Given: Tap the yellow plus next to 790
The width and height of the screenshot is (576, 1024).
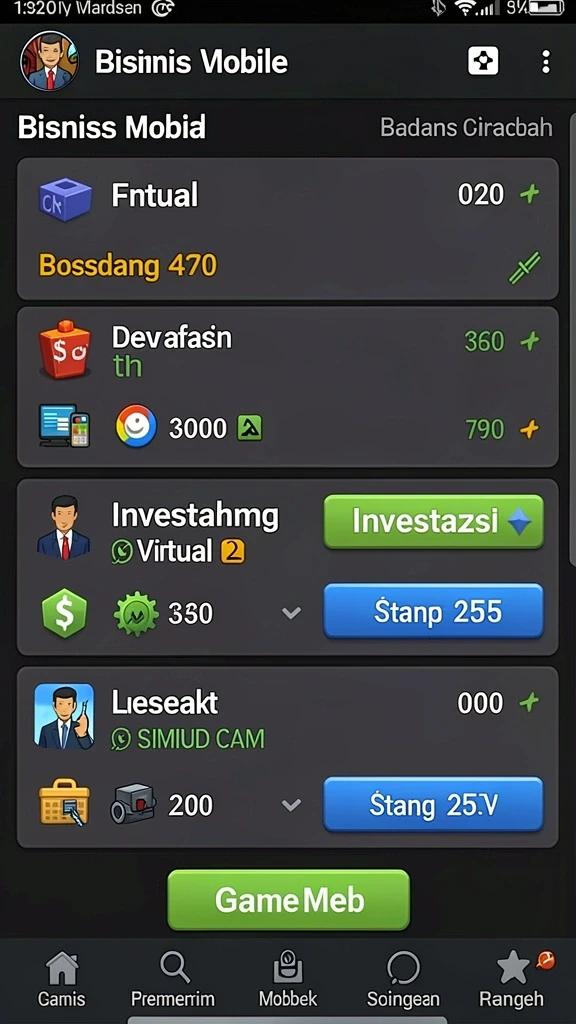Looking at the screenshot, I should (529, 429).
